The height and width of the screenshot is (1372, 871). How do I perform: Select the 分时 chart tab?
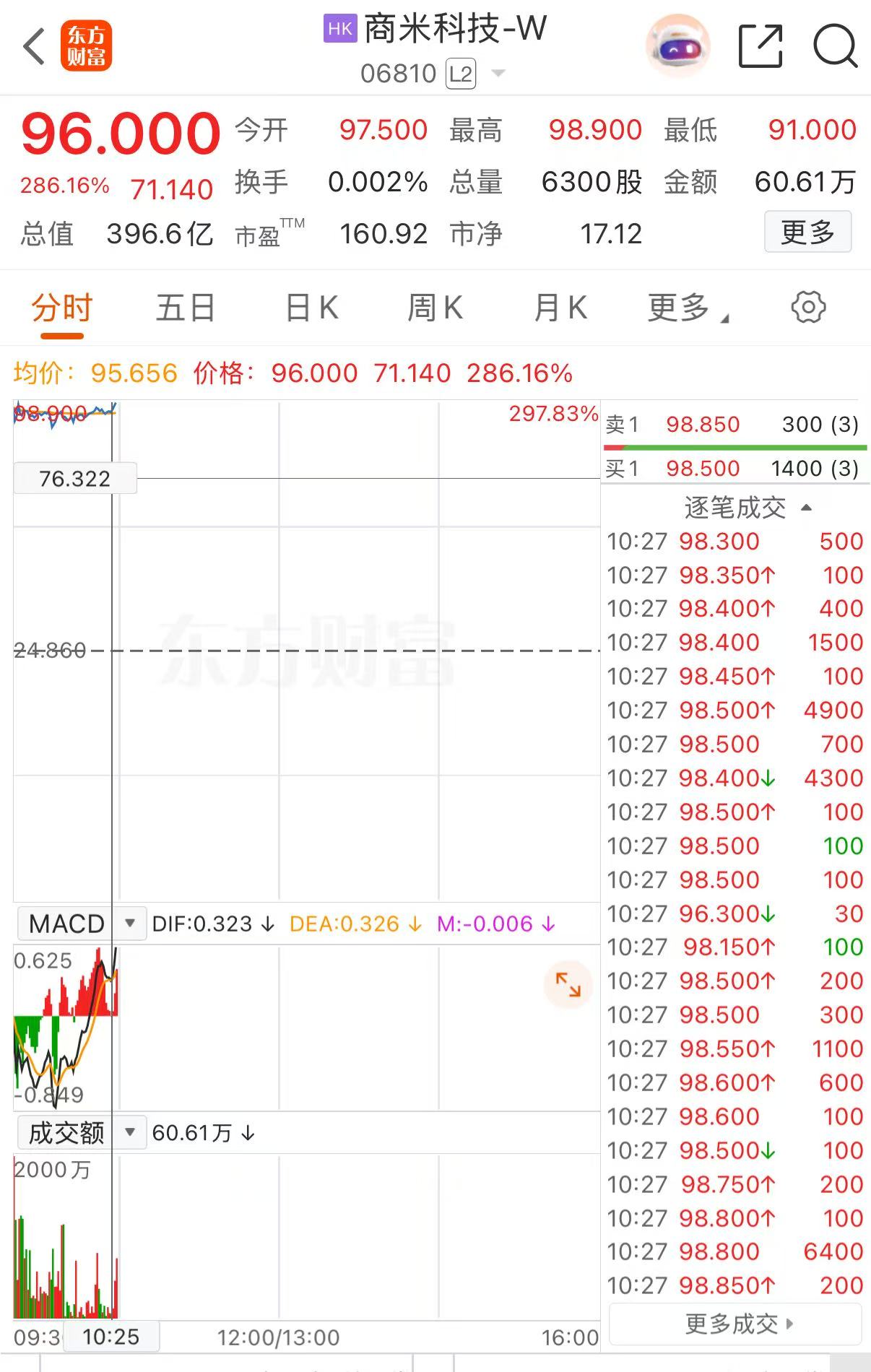[x=62, y=308]
